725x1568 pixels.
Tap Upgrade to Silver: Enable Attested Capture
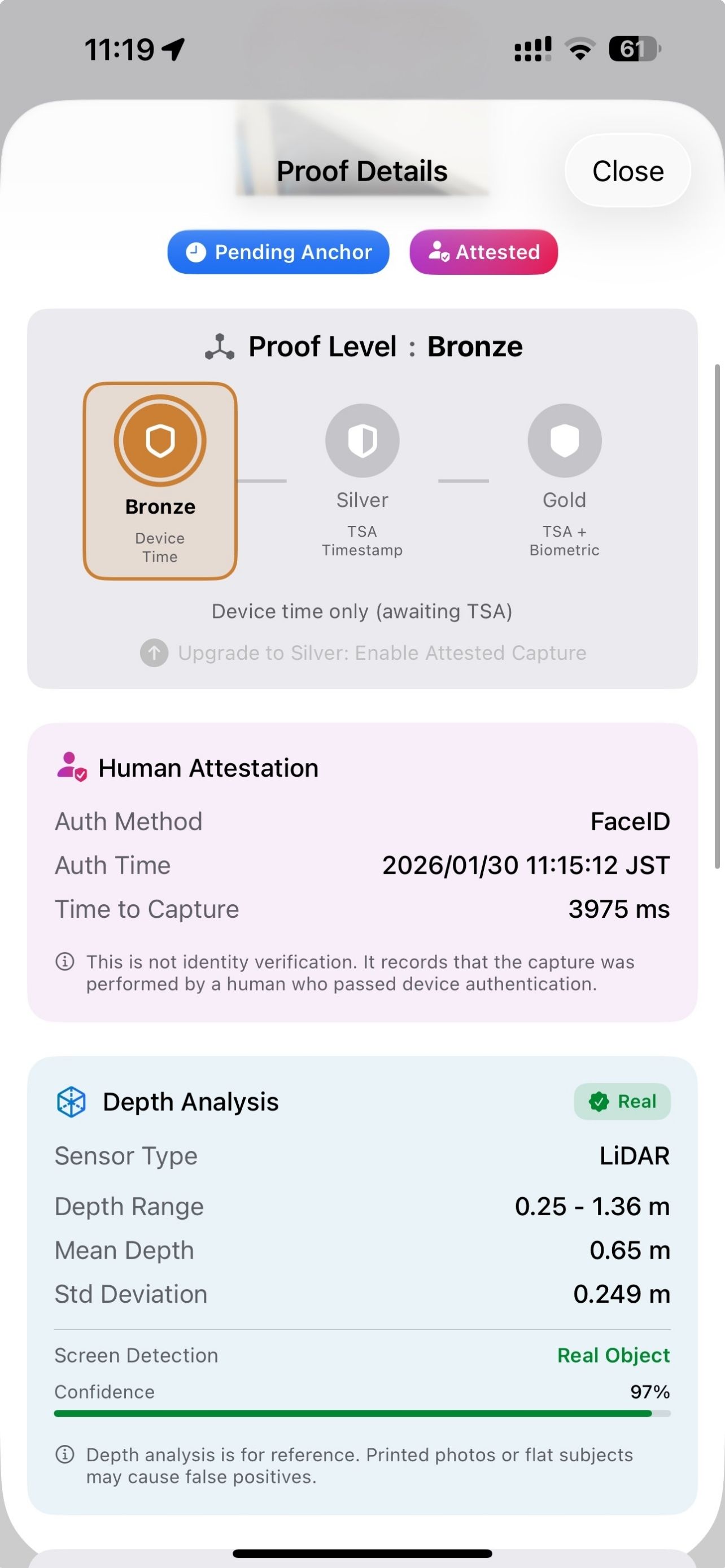tap(363, 652)
